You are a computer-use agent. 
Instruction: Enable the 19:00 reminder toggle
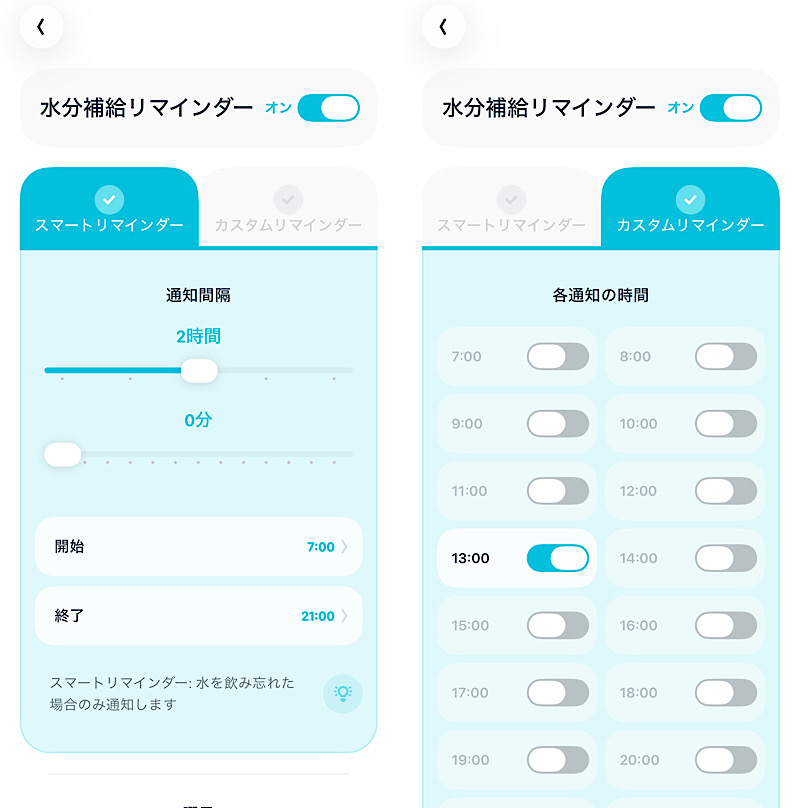[557, 759]
